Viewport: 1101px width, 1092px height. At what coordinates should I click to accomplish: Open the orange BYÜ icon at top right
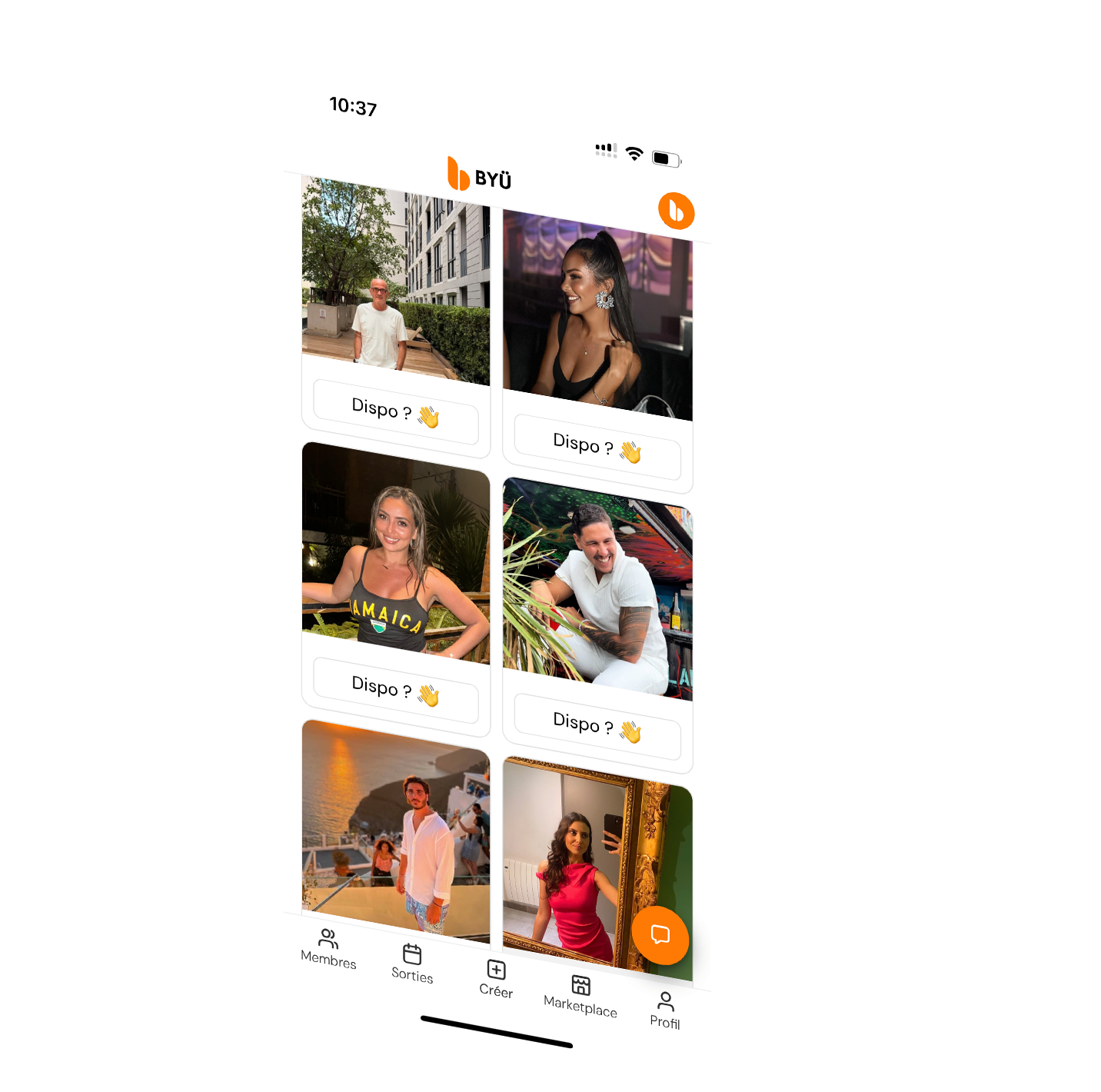pyautogui.click(x=676, y=211)
